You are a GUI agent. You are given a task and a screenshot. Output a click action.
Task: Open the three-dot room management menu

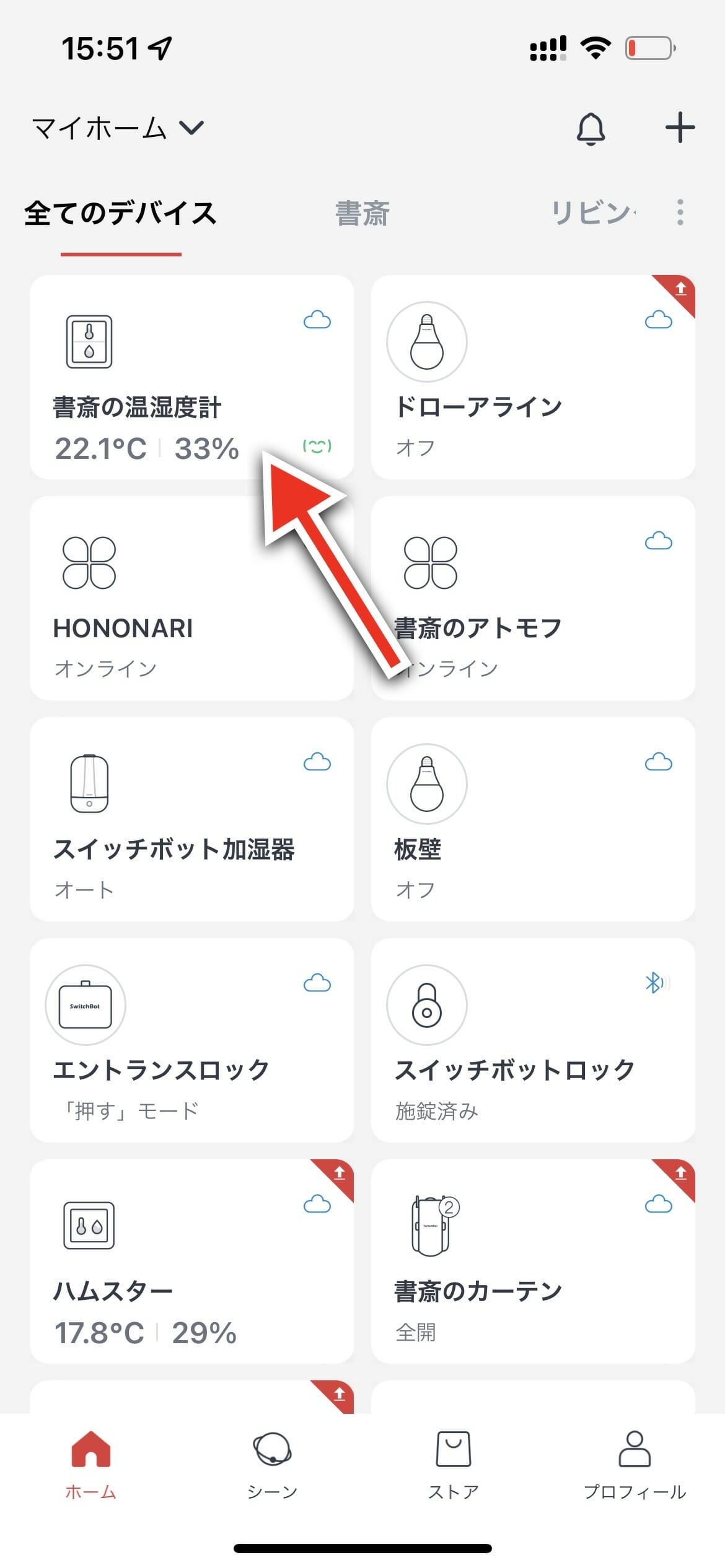coord(680,212)
